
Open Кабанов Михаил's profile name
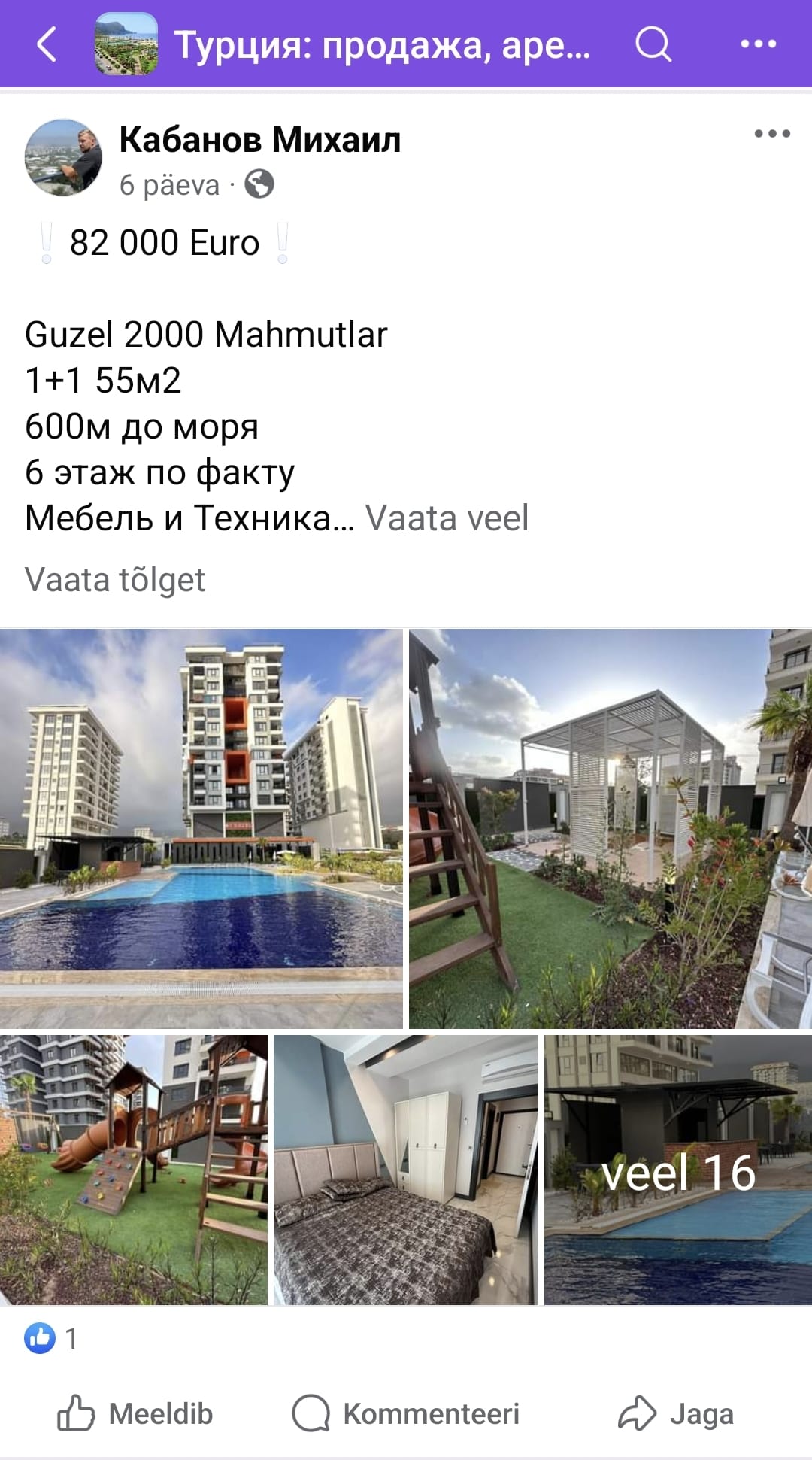click(x=259, y=140)
